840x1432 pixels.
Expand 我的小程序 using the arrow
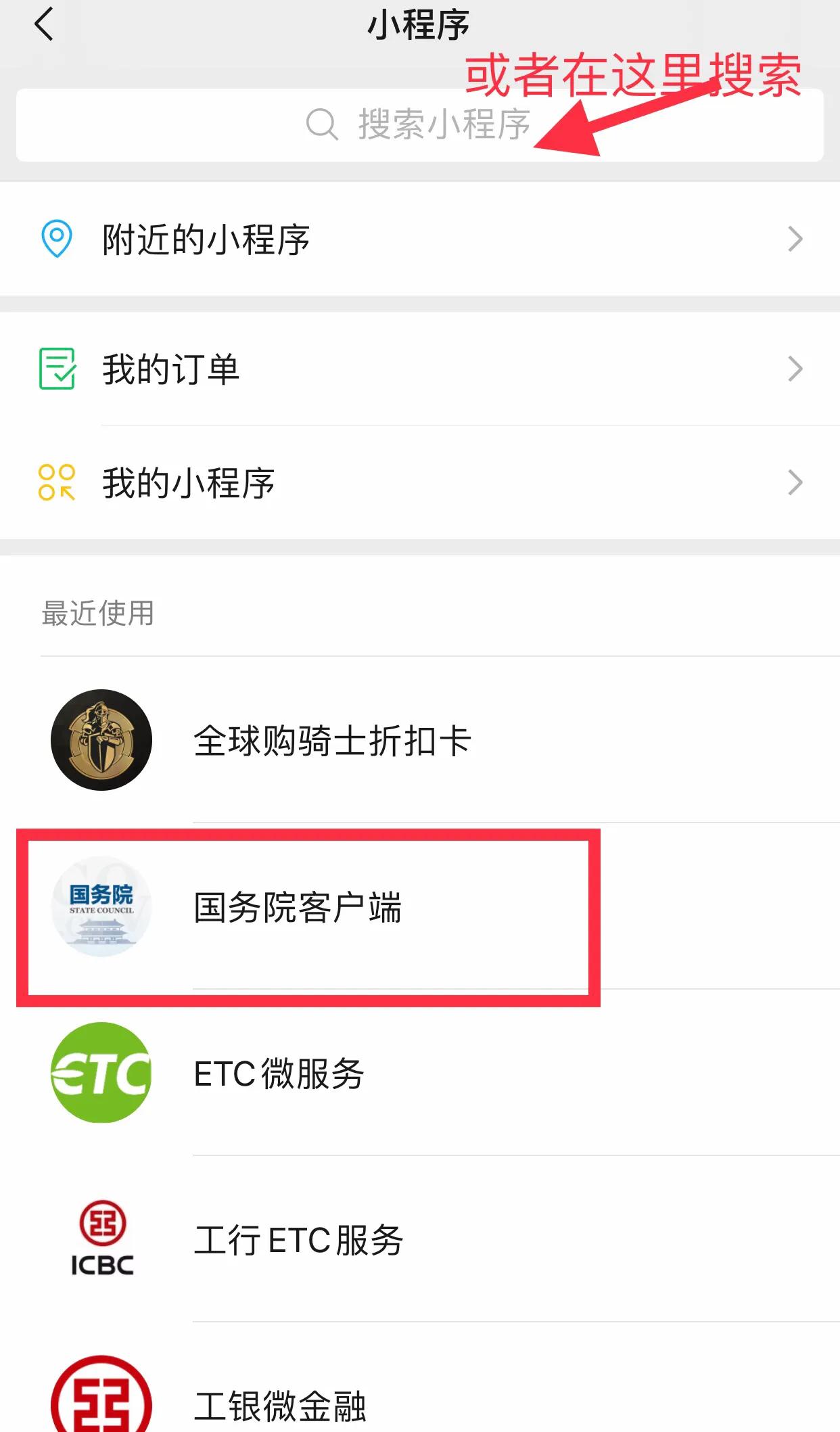point(797,483)
